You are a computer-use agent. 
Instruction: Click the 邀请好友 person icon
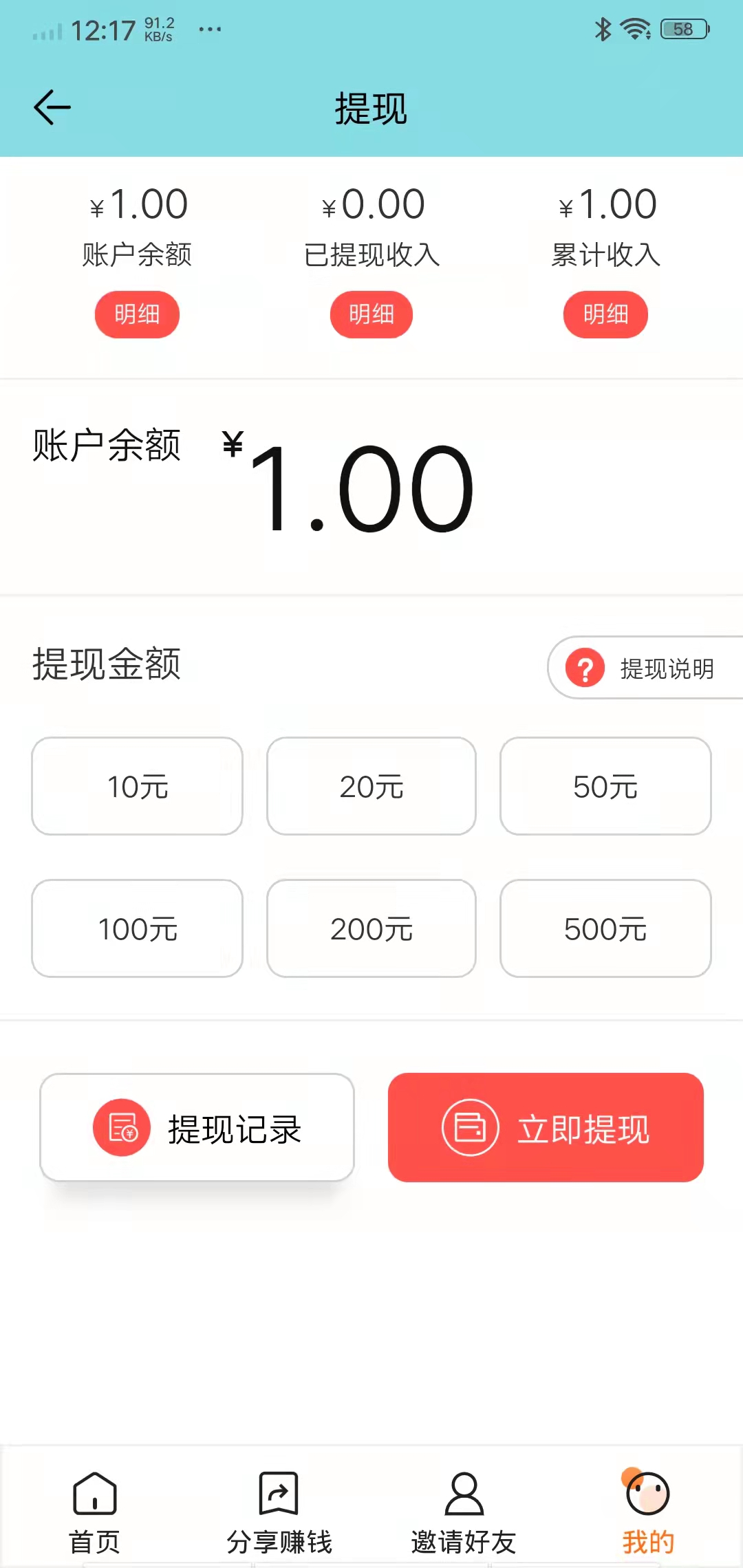pos(463,1494)
